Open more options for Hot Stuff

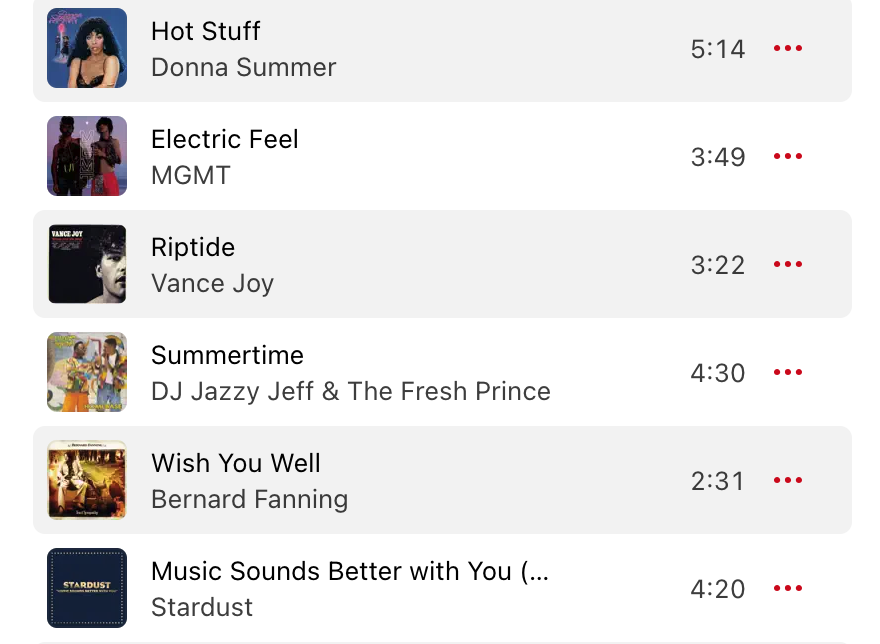pyautogui.click(x=788, y=48)
